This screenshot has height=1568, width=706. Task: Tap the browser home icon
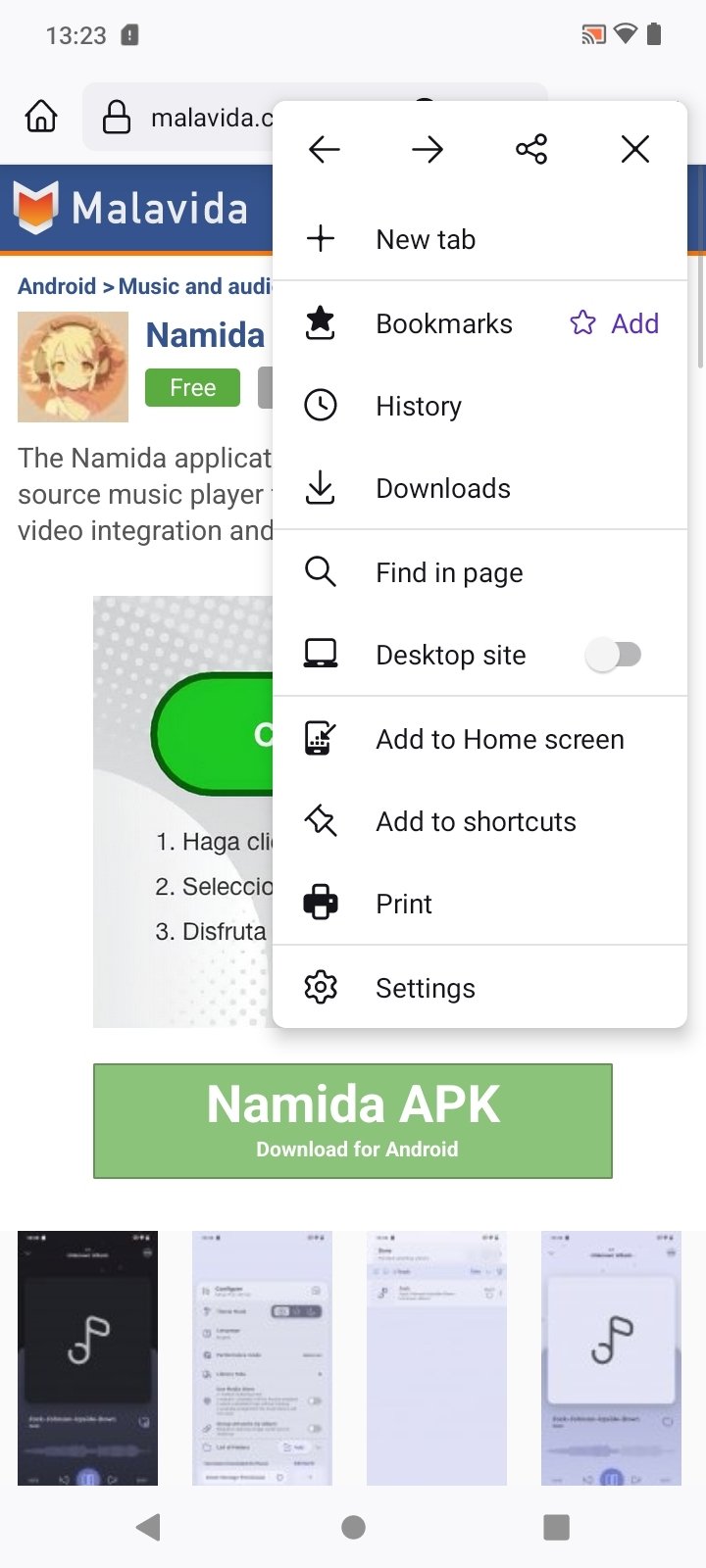pyautogui.click(x=41, y=117)
